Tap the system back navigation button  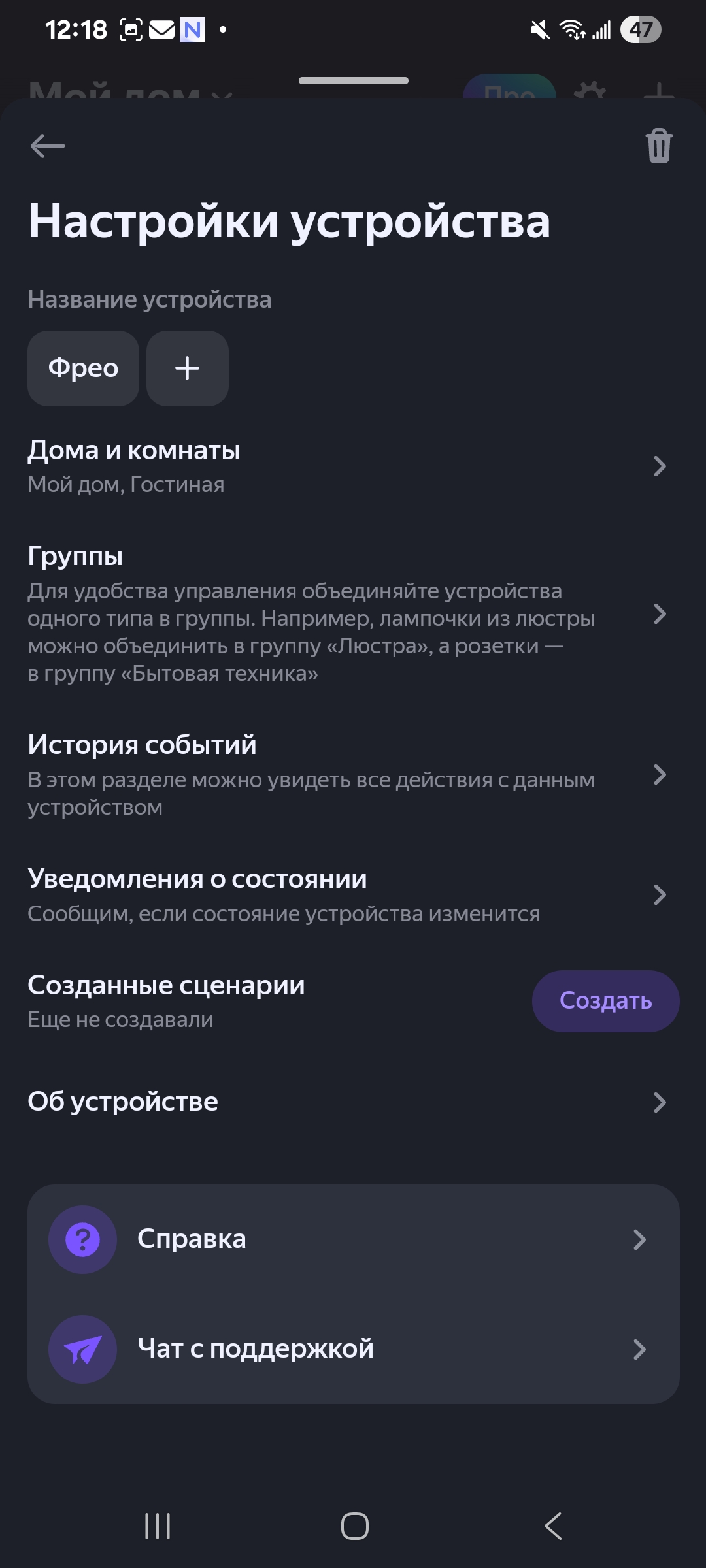[553, 1526]
